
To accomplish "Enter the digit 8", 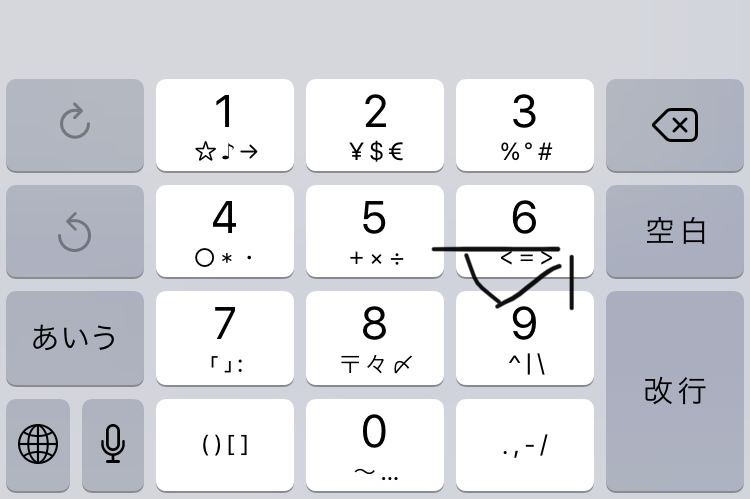I will 375,338.
